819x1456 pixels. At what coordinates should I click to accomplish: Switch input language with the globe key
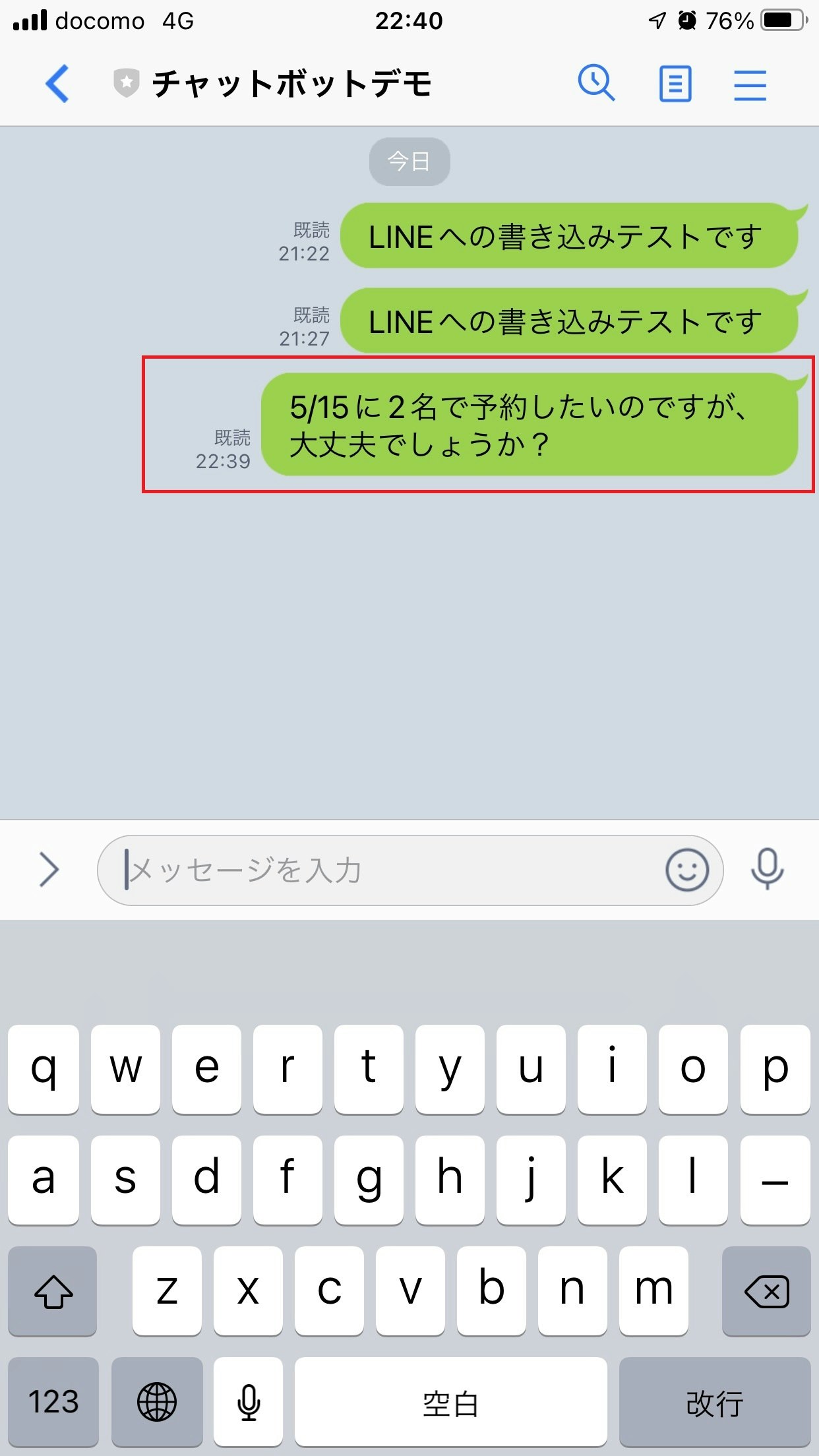coord(158,1401)
